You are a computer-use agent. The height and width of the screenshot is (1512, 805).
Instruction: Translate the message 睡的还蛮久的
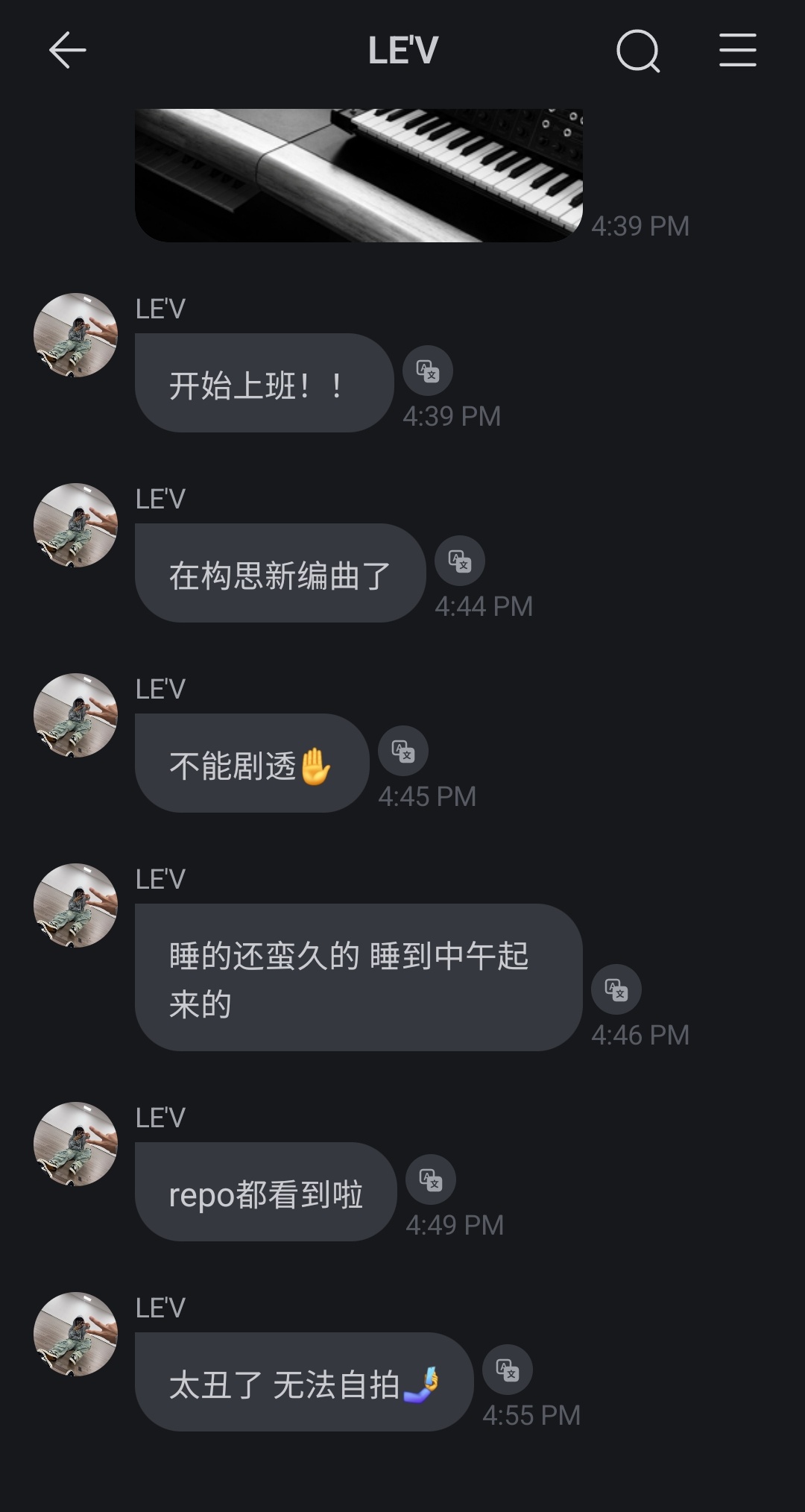click(616, 989)
